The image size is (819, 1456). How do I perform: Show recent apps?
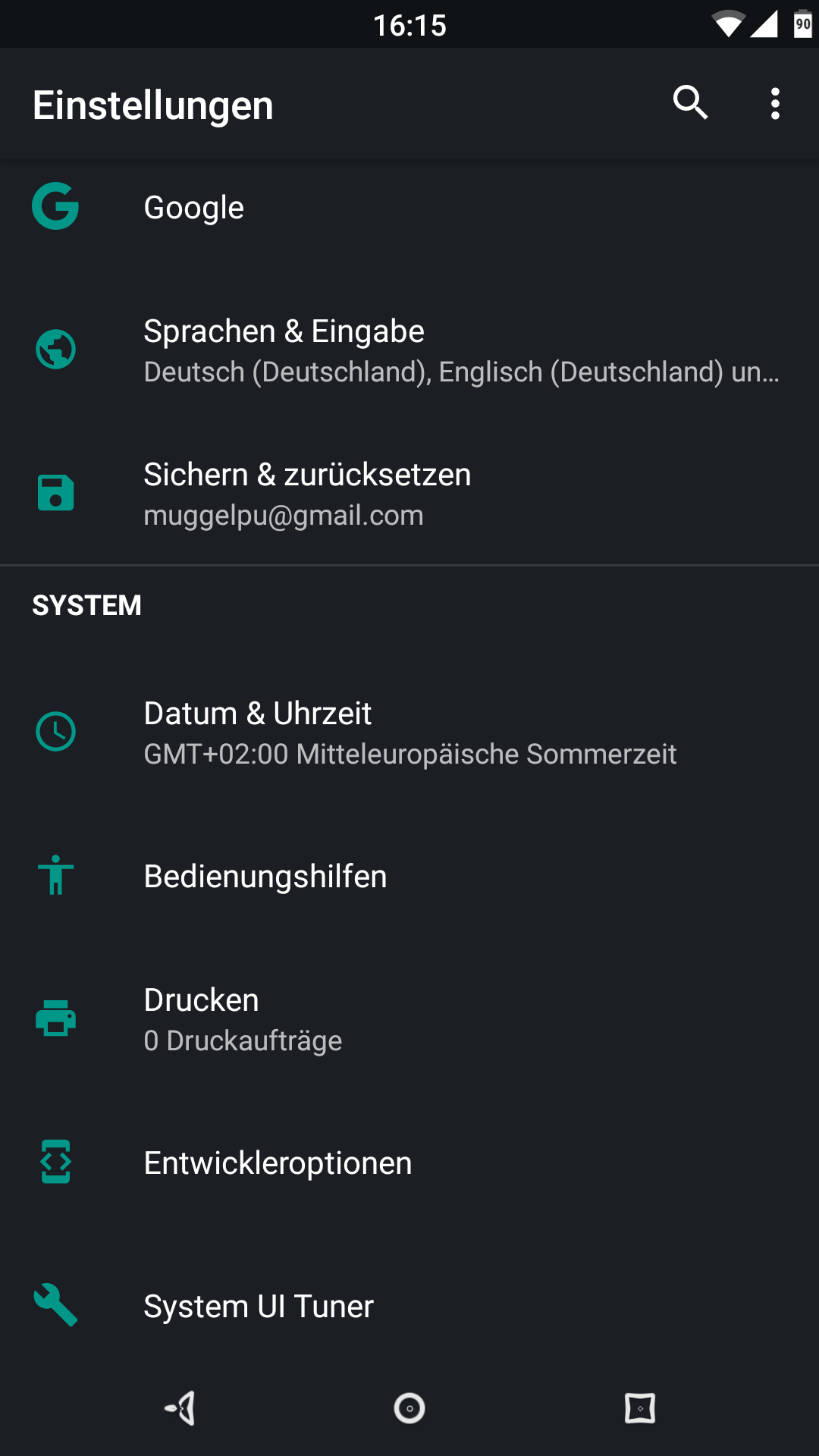click(x=639, y=1408)
